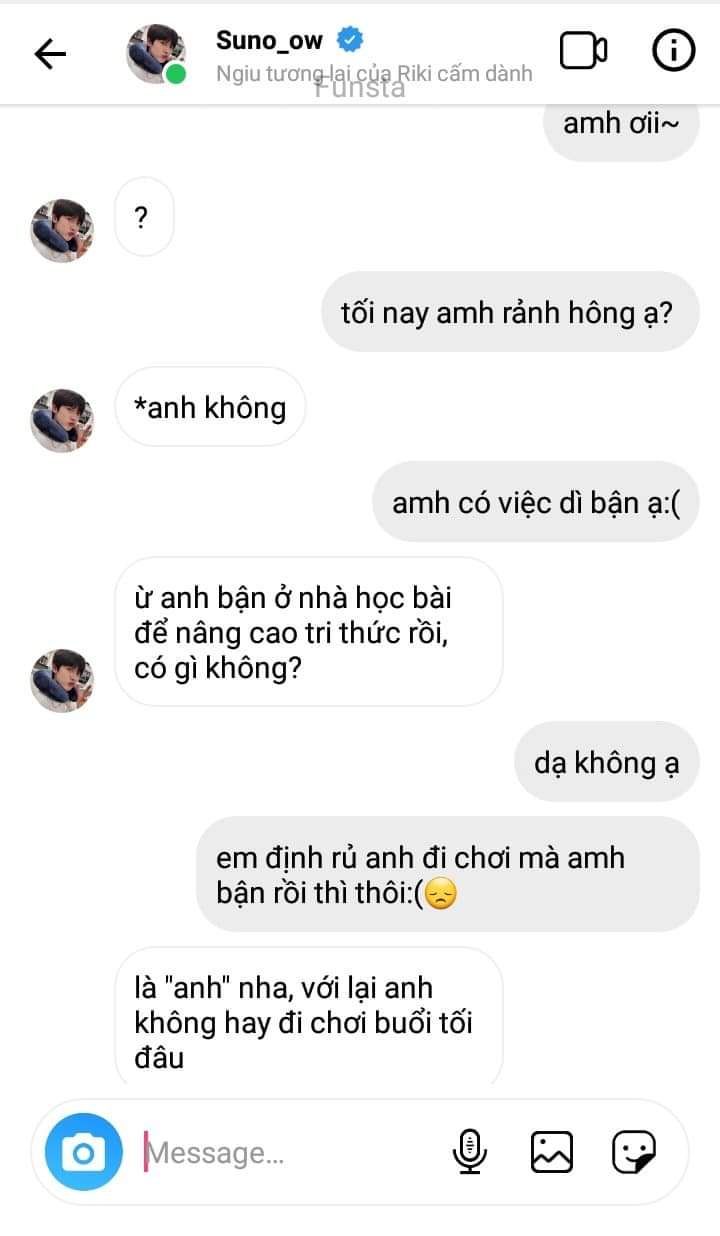Go back from the Suno_ow chat
720x1236 pixels.
tap(50, 53)
